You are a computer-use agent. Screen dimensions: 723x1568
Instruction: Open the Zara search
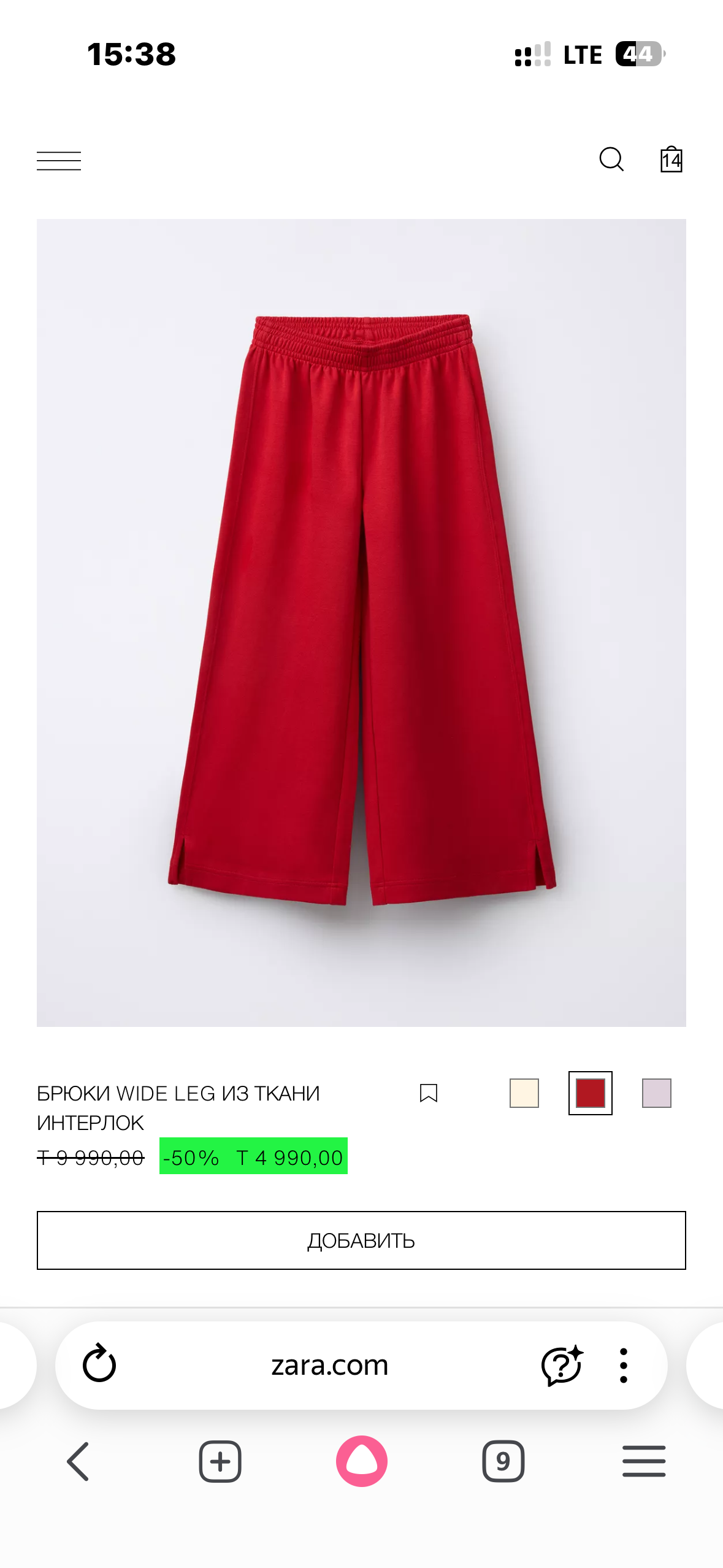point(611,159)
